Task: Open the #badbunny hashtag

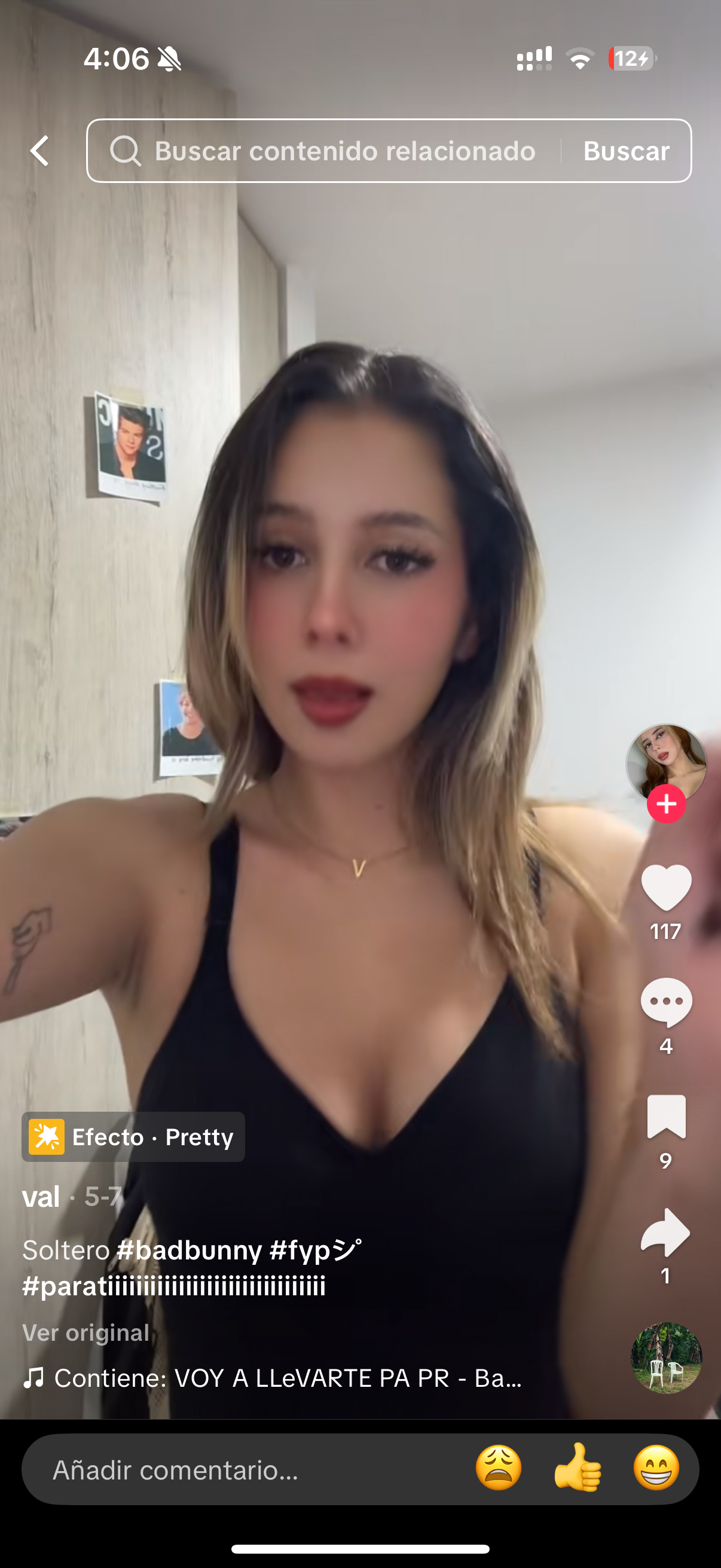Action: 190,1250
